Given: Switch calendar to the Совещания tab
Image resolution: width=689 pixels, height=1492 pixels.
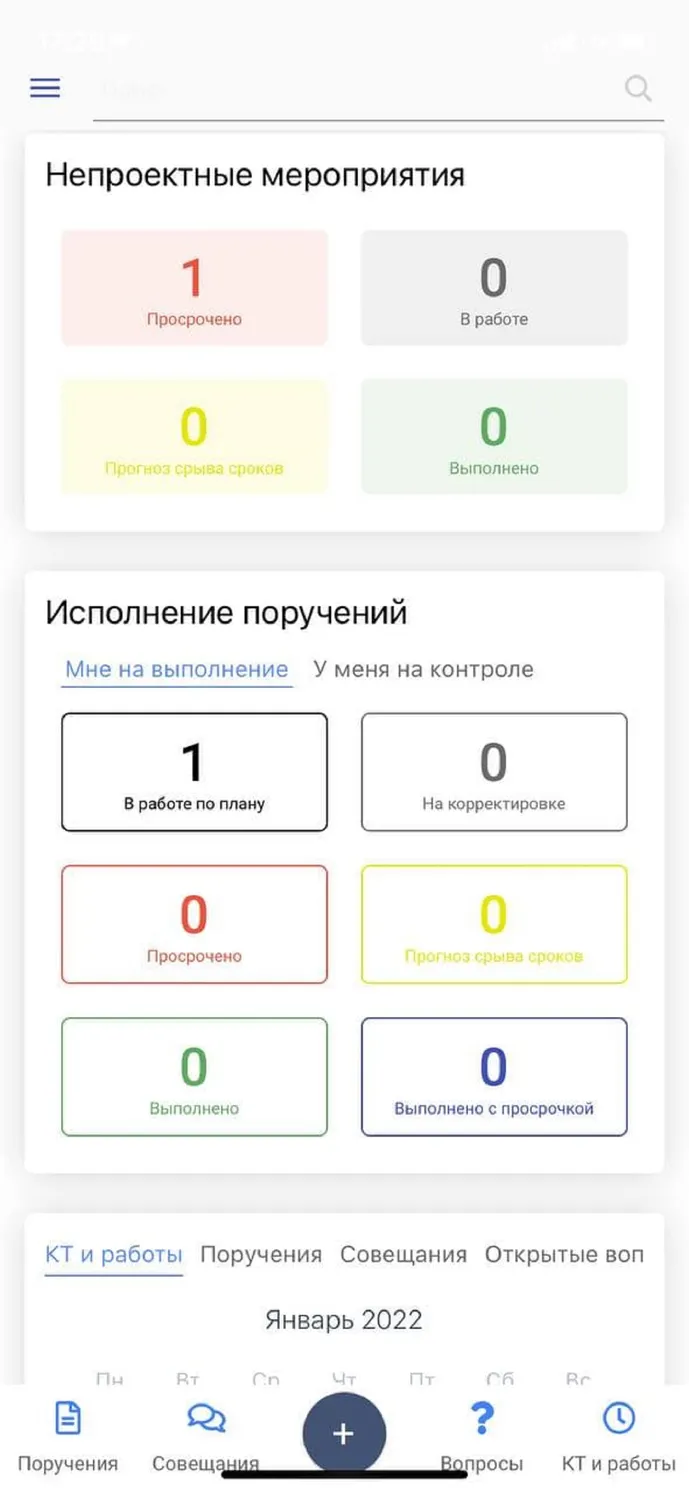Looking at the screenshot, I should (403, 1254).
